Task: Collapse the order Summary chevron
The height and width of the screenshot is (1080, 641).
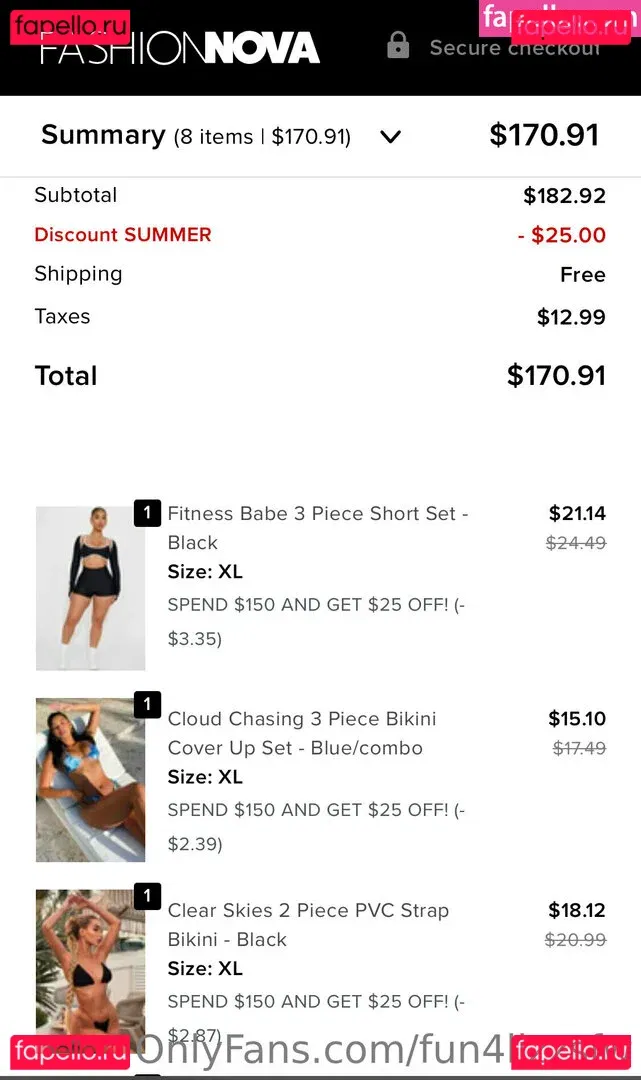Action: point(391,137)
